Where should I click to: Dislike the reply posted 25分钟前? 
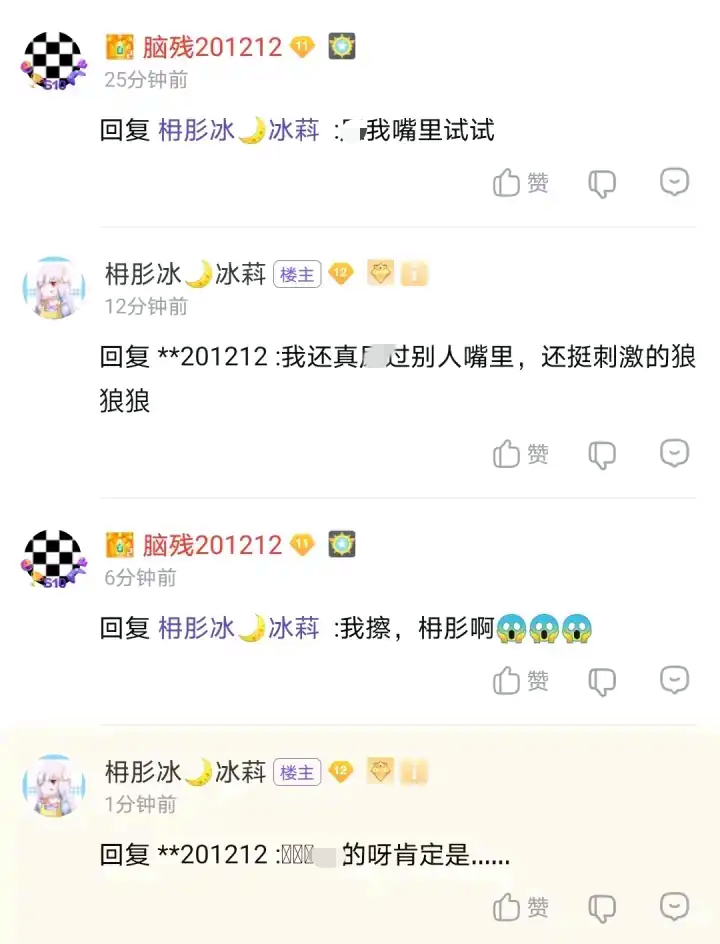[x=602, y=183]
